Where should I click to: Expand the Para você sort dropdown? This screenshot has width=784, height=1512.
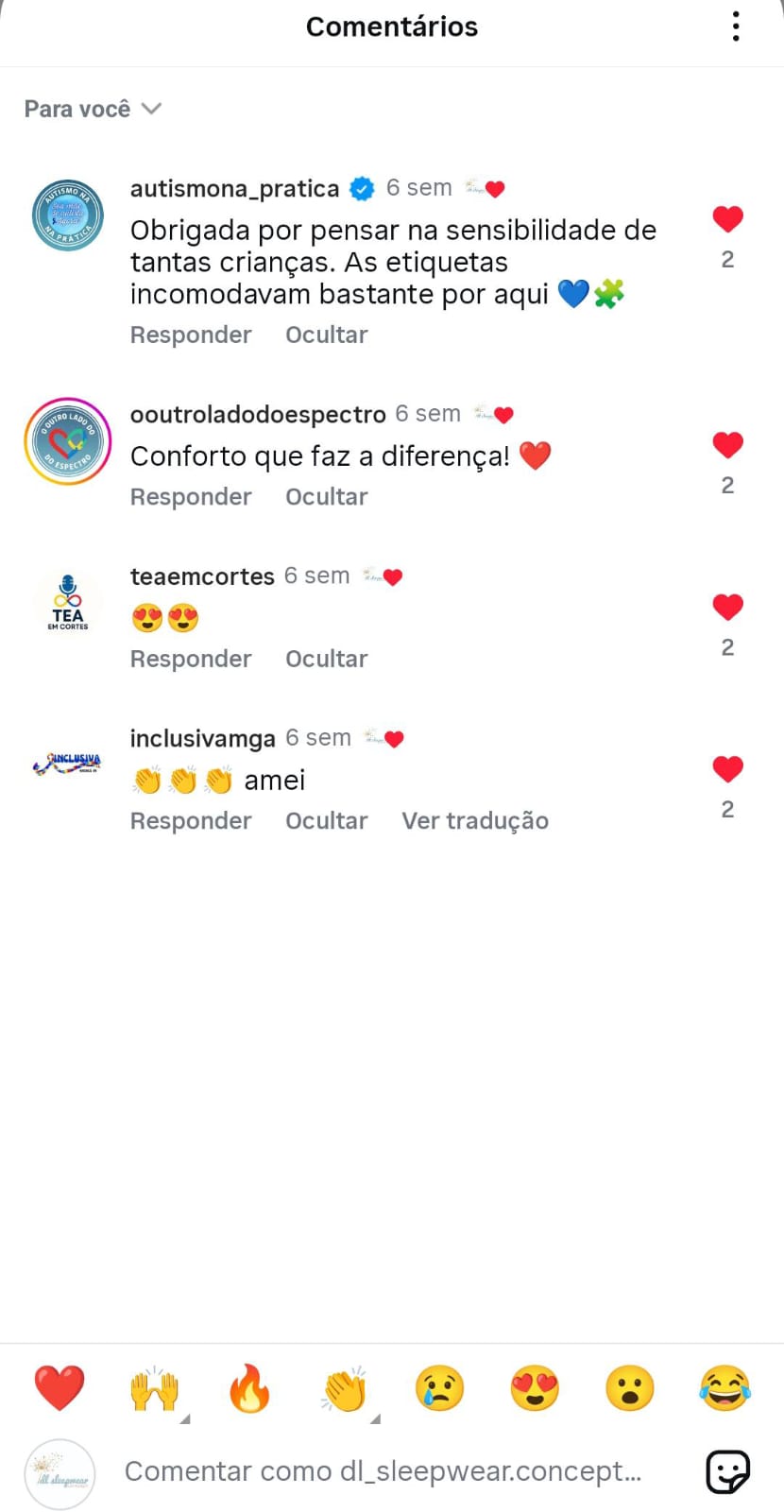(x=93, y=110)
